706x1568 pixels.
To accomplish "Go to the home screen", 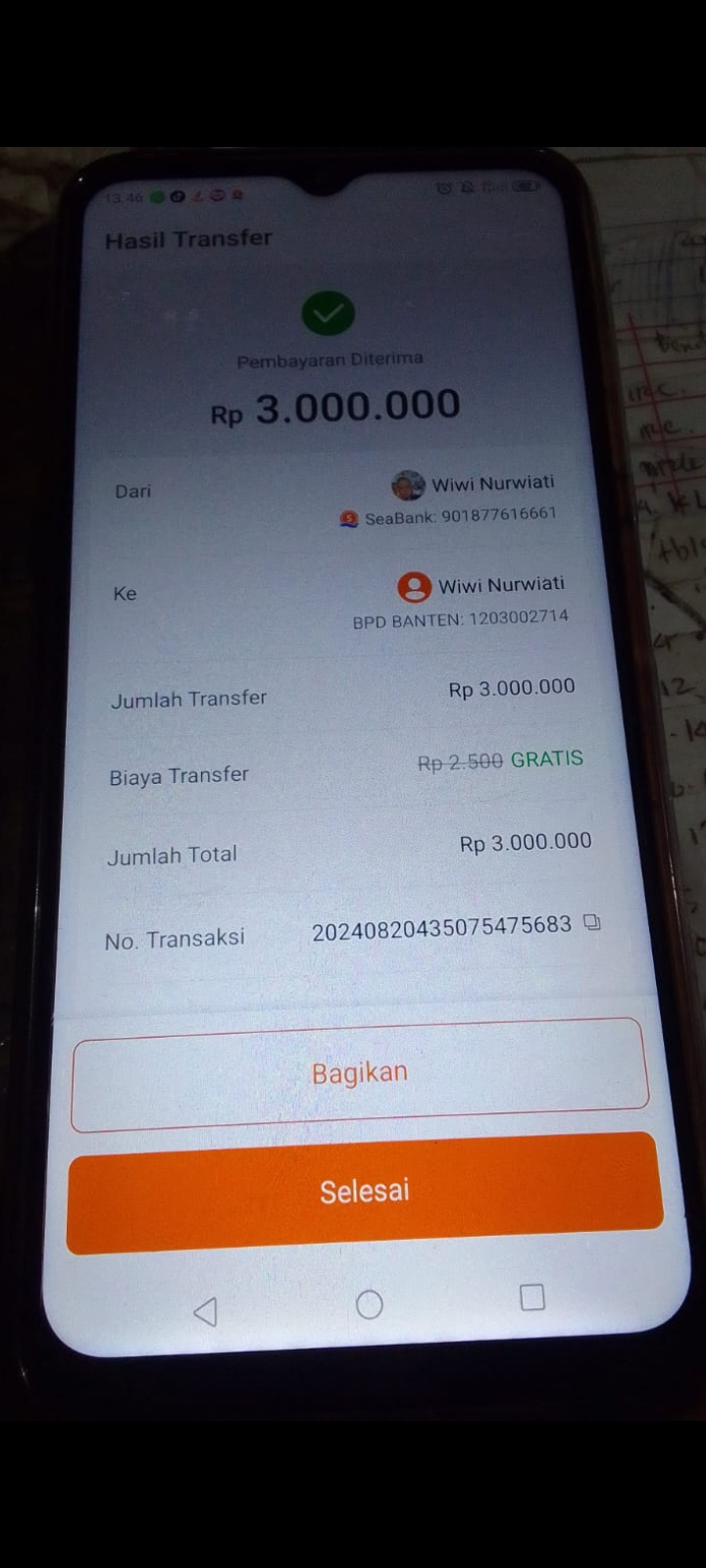I will (x=370, y=1304).
